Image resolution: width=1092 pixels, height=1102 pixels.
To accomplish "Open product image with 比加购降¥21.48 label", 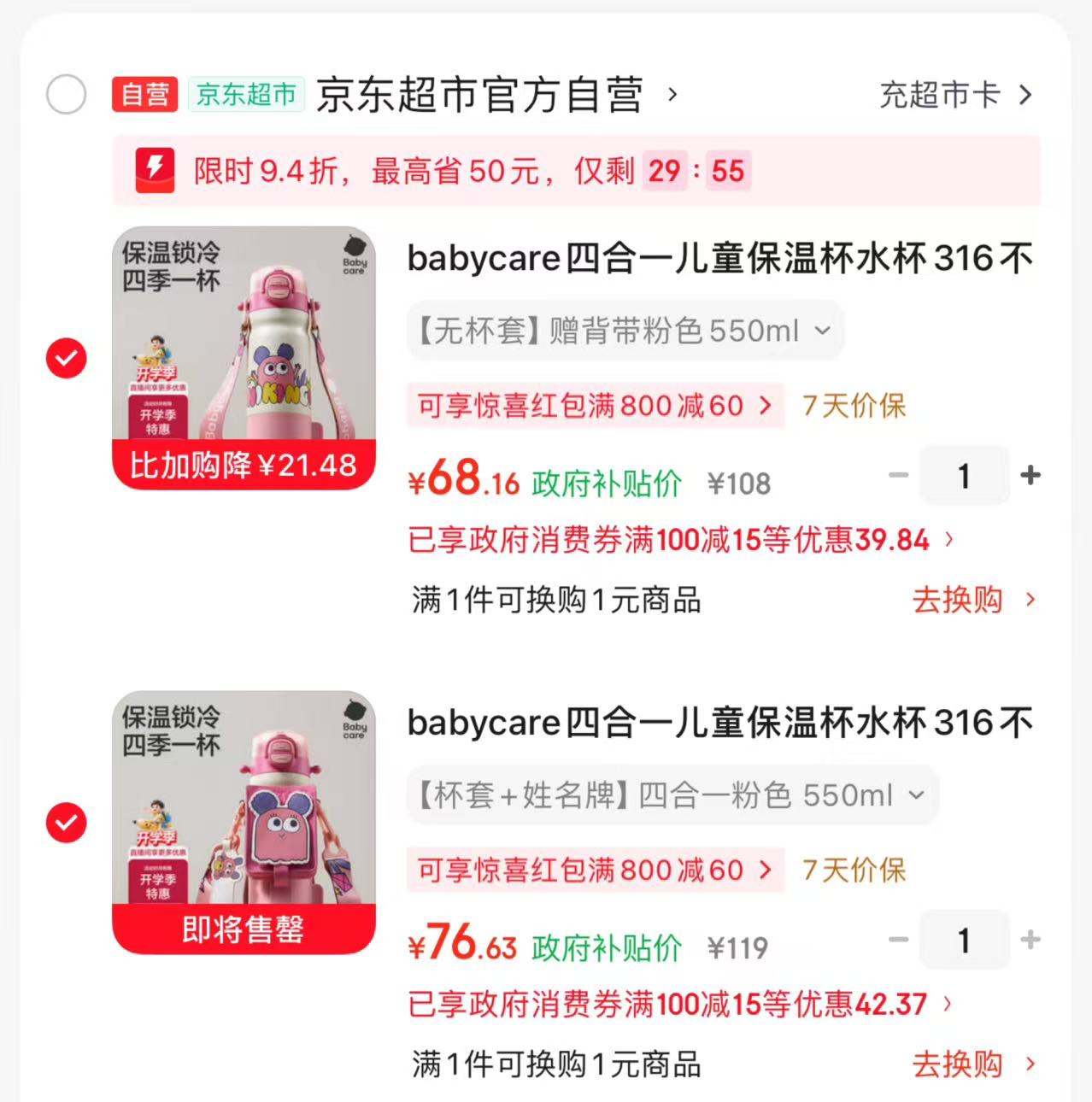I will click(x=244, y=358).
